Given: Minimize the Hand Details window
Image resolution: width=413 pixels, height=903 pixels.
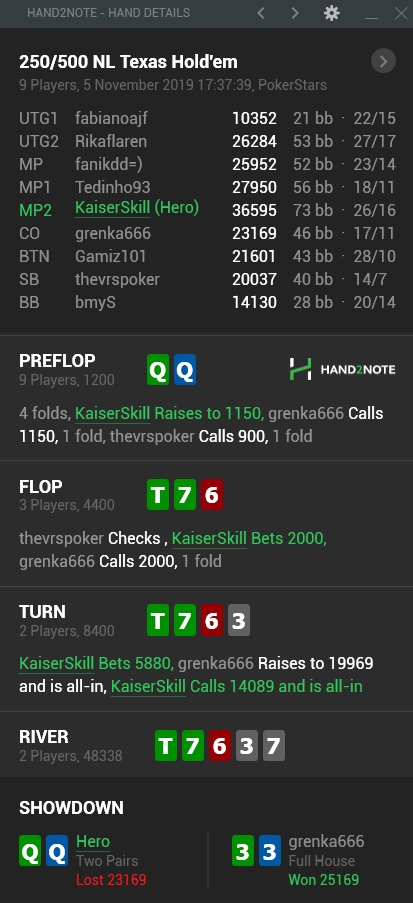Looking at the screenshot, I should tap(371, 13).
